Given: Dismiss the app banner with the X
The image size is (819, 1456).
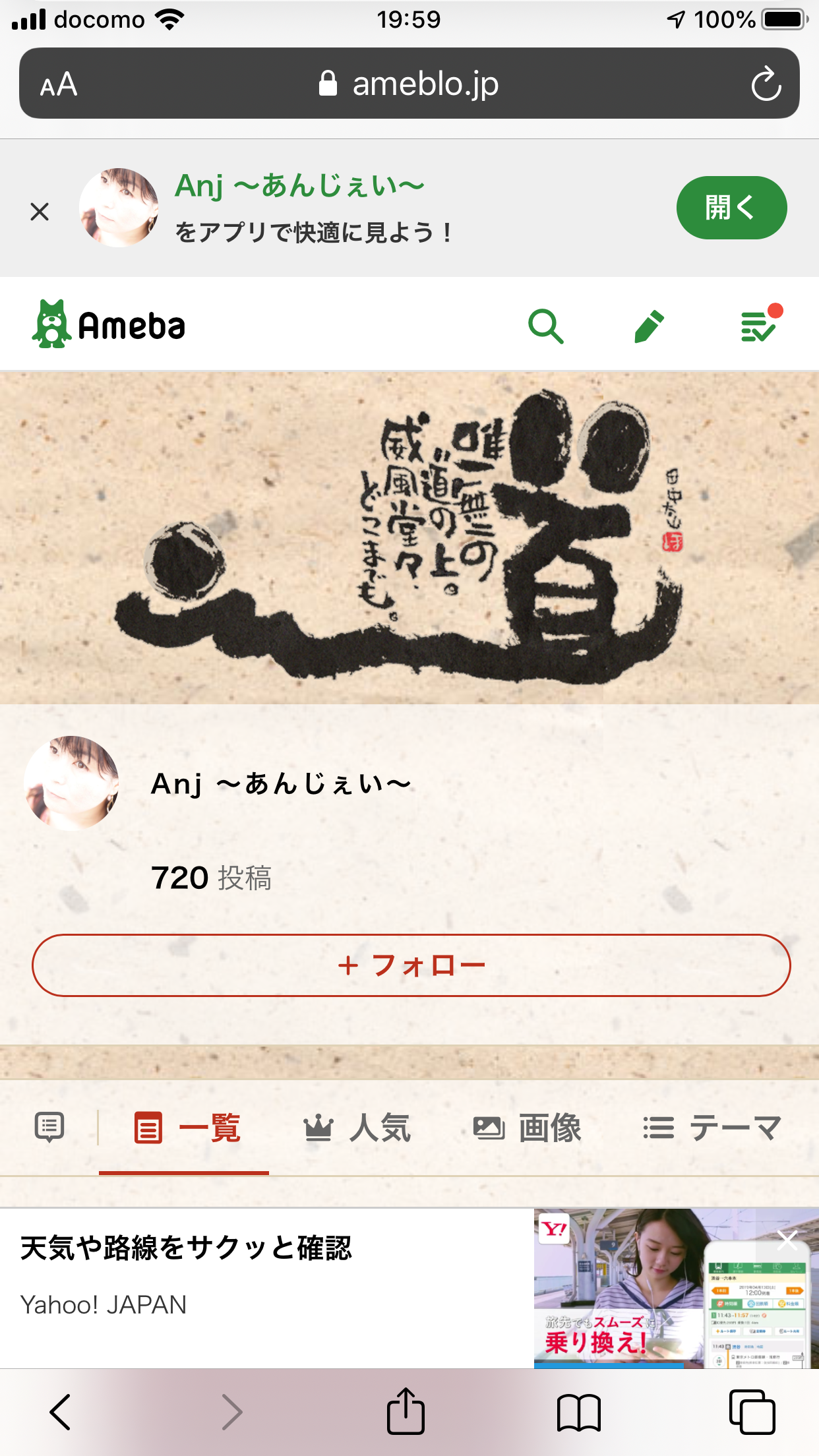Looking at the screenshot, I should 40,212.
